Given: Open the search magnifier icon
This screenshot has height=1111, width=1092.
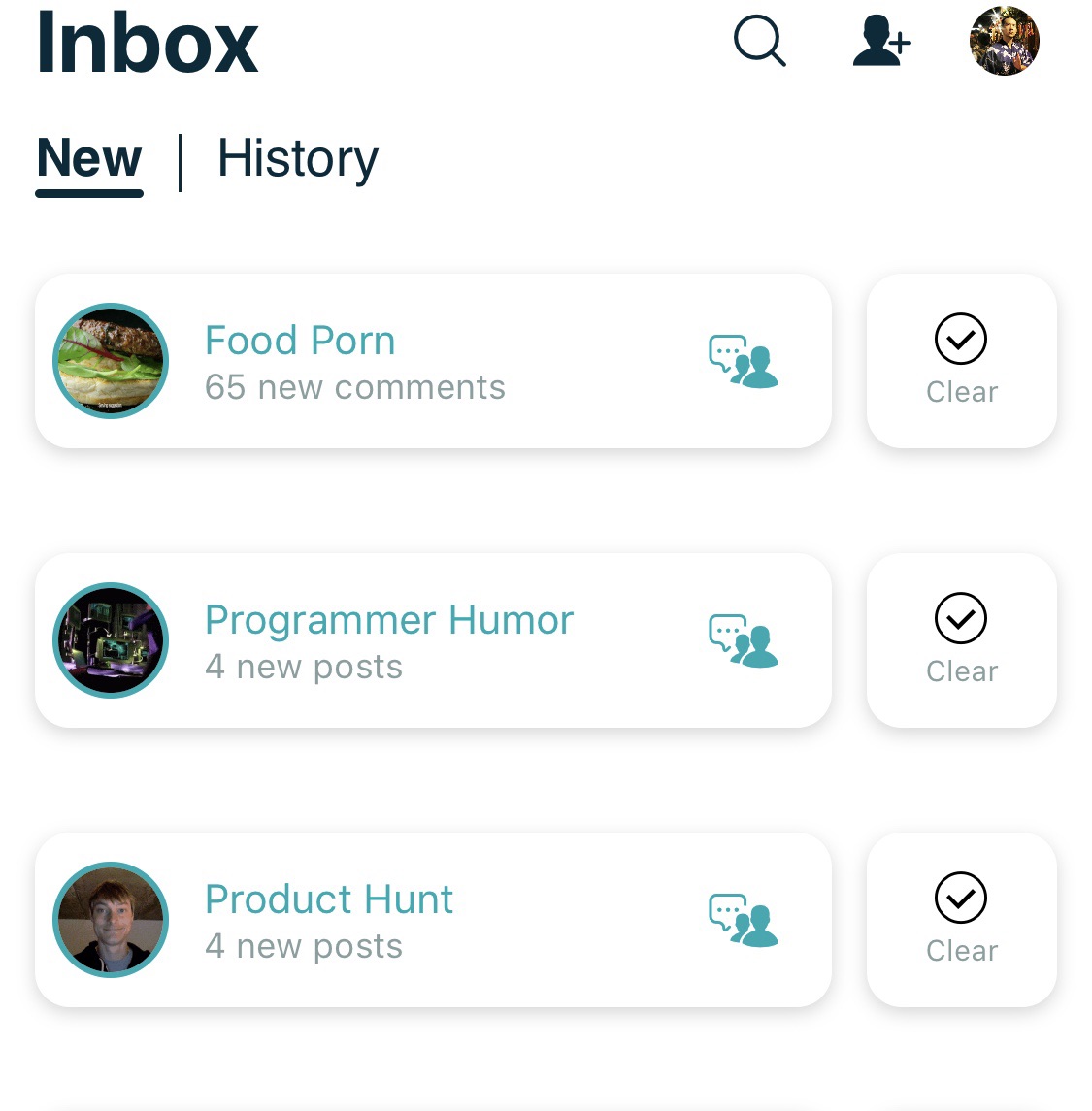Looking at the screenshot, I should [x=759, y=42].
